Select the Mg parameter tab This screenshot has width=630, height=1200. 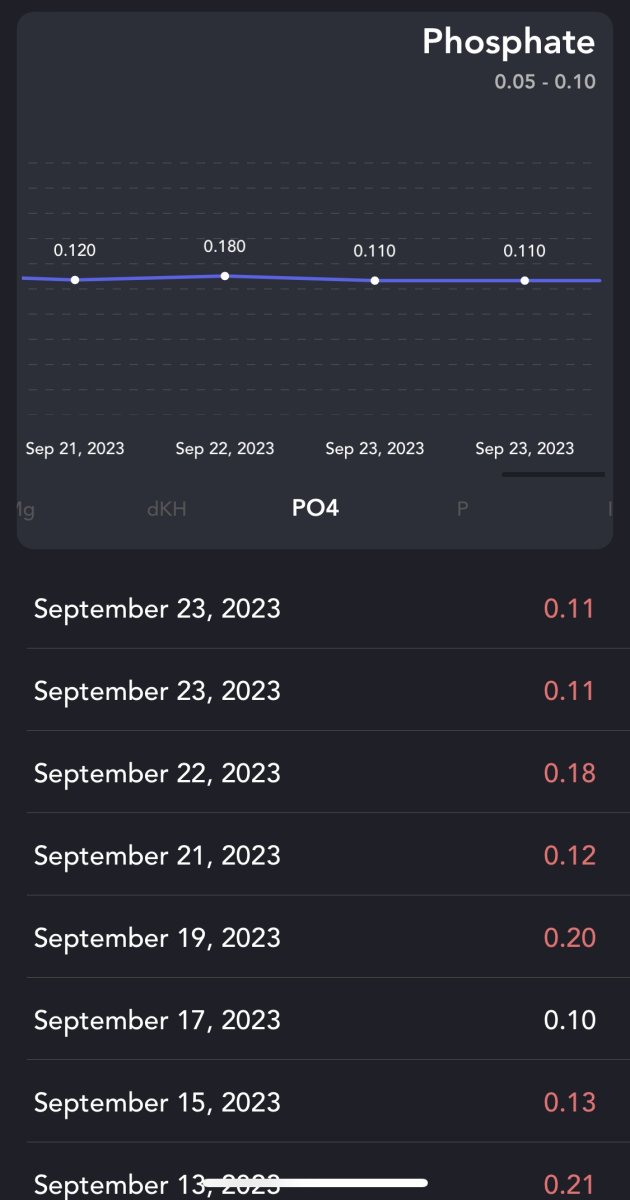click(26, 509)
